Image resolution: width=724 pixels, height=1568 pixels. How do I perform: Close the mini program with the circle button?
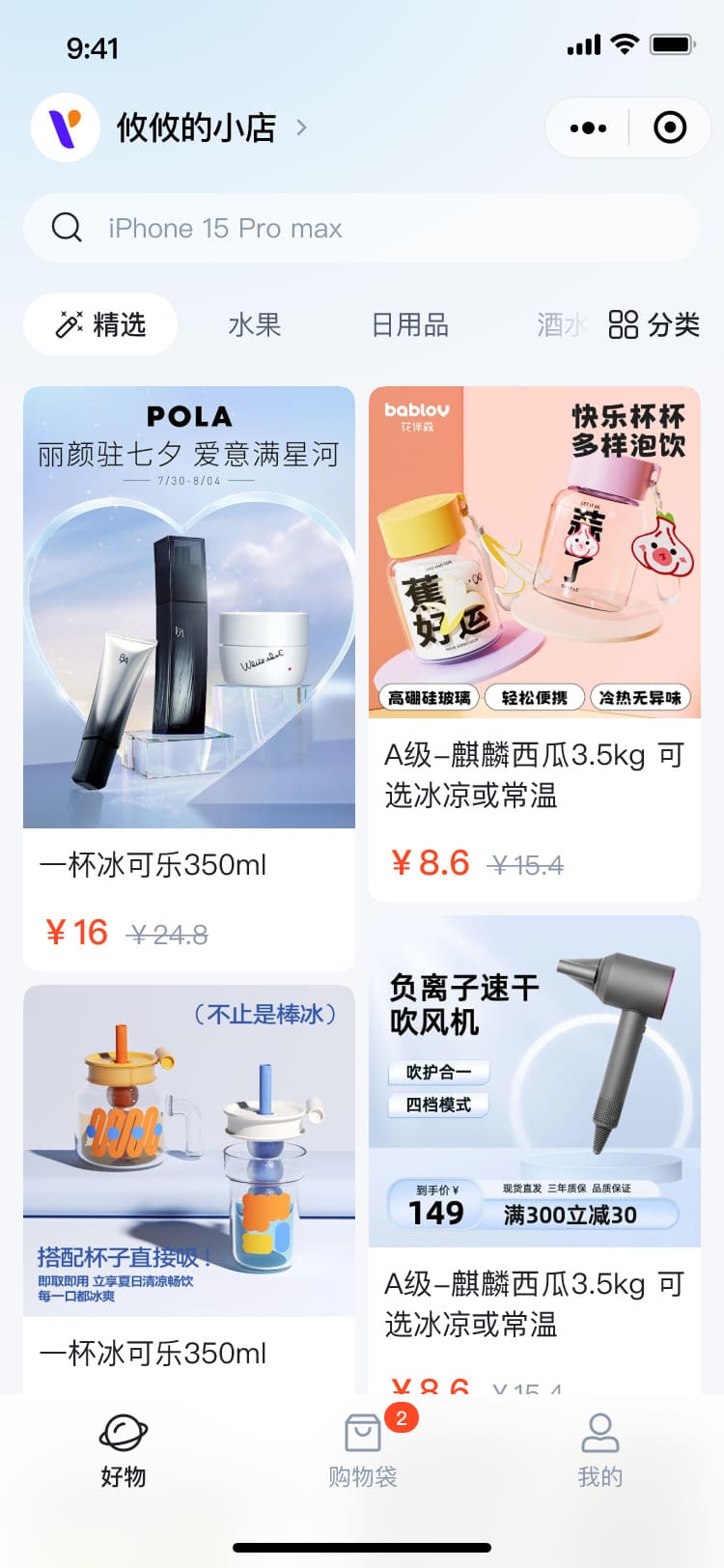coord(670,127)
